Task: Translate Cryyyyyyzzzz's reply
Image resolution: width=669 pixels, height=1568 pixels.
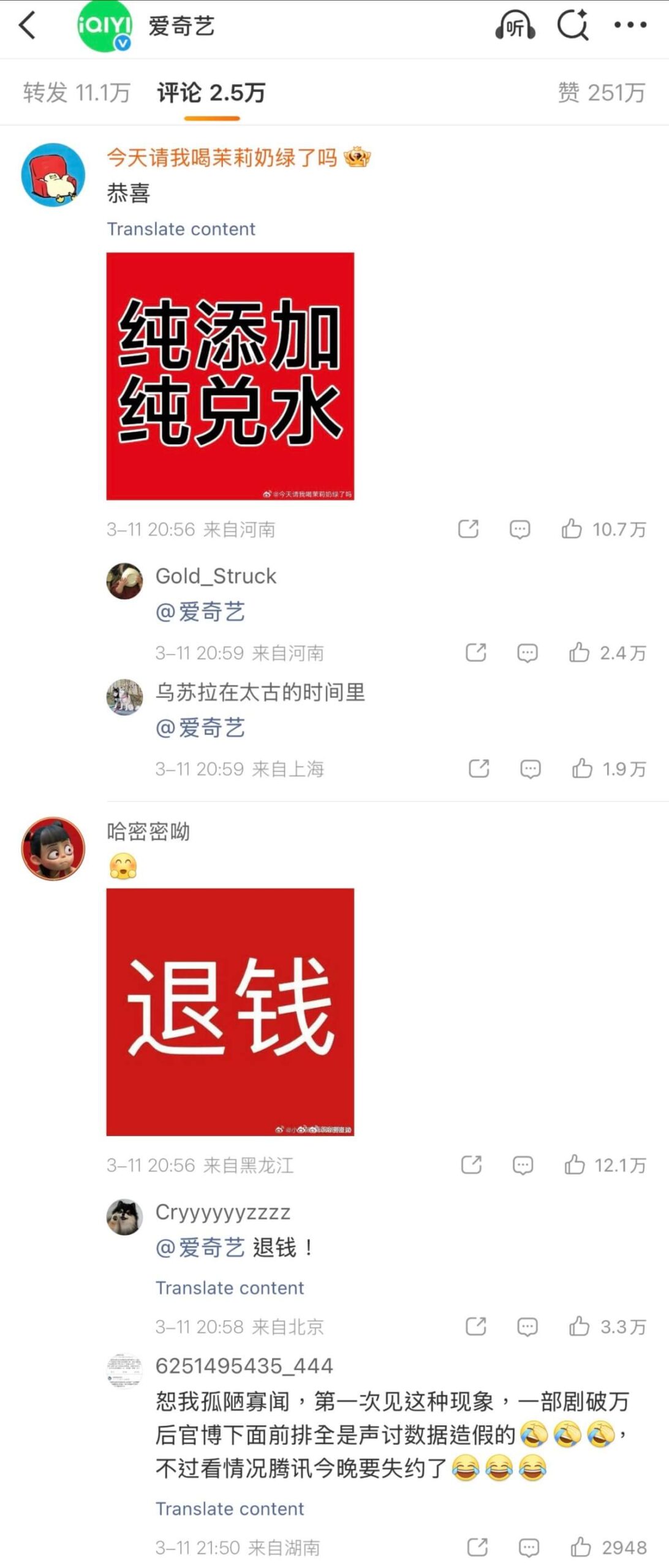Action: tap(230, 1287)
